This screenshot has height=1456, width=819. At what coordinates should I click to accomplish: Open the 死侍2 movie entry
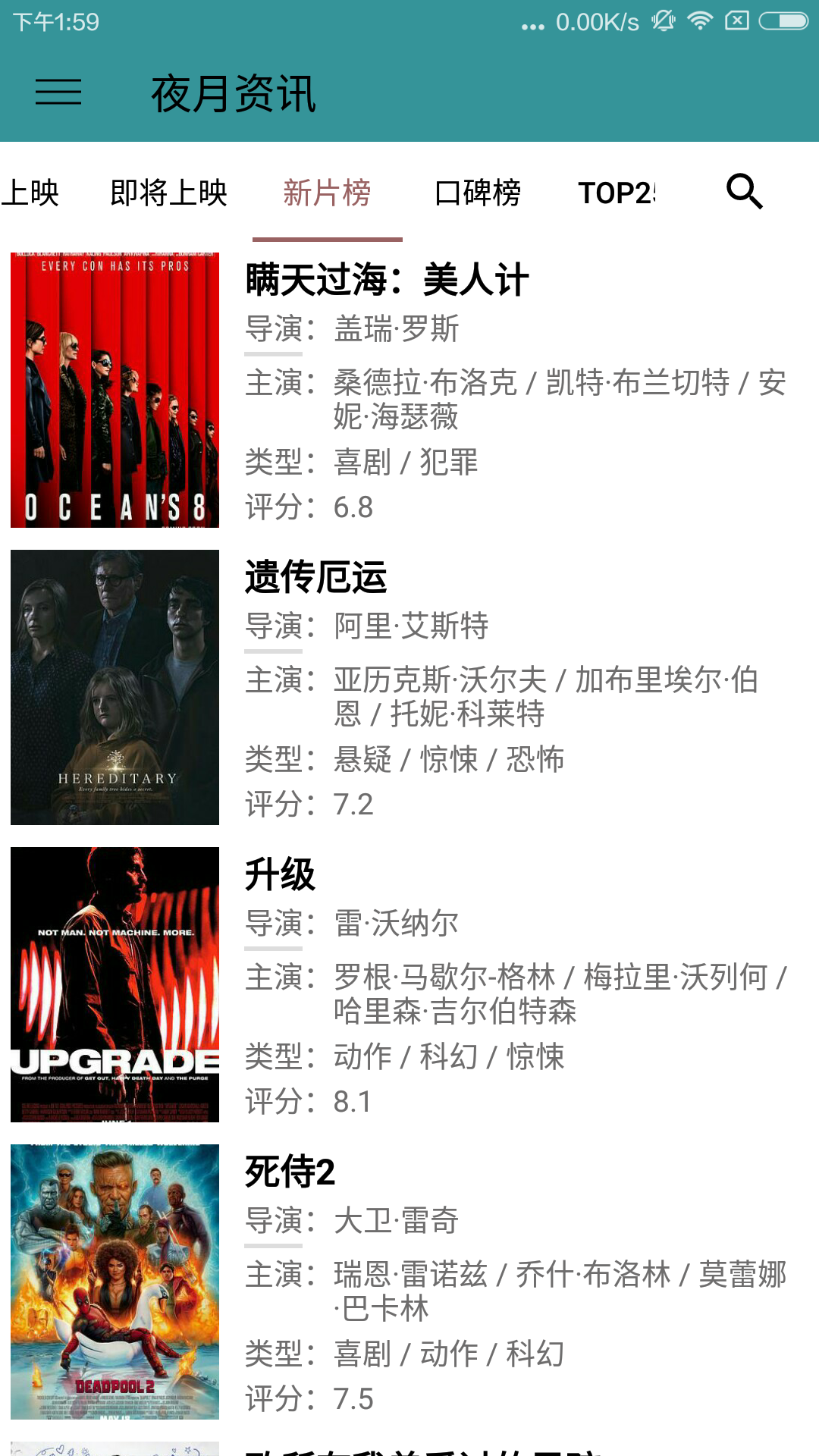pos(409,1282)
